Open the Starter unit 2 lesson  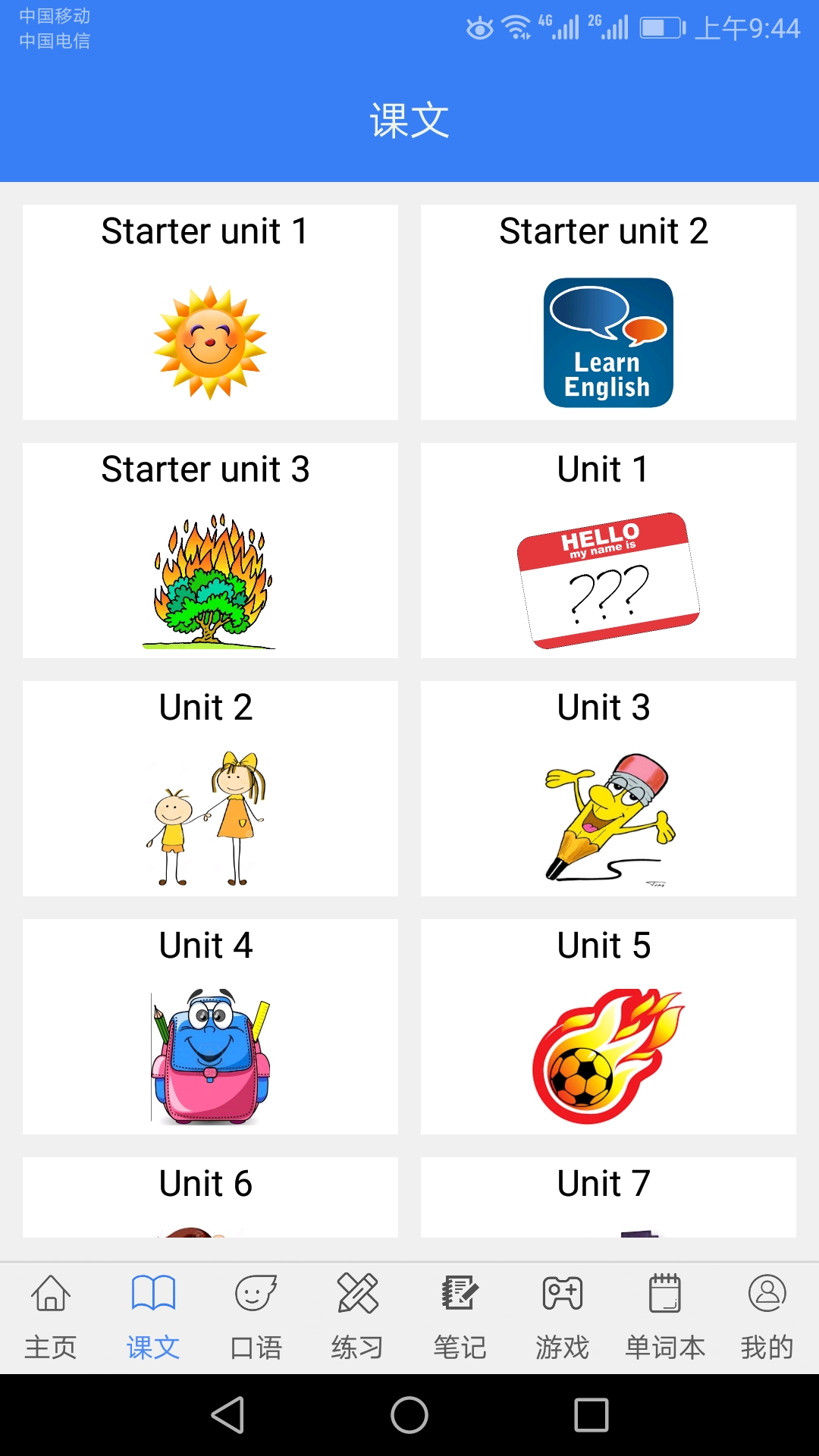[x=608, y=312]
